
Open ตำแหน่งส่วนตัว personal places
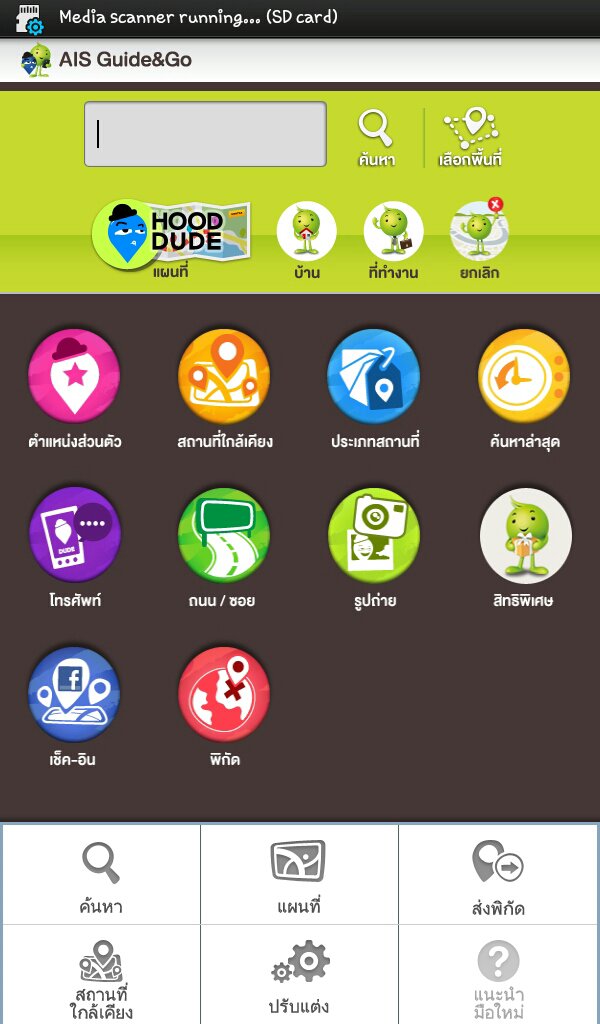[x=75, y=385]
